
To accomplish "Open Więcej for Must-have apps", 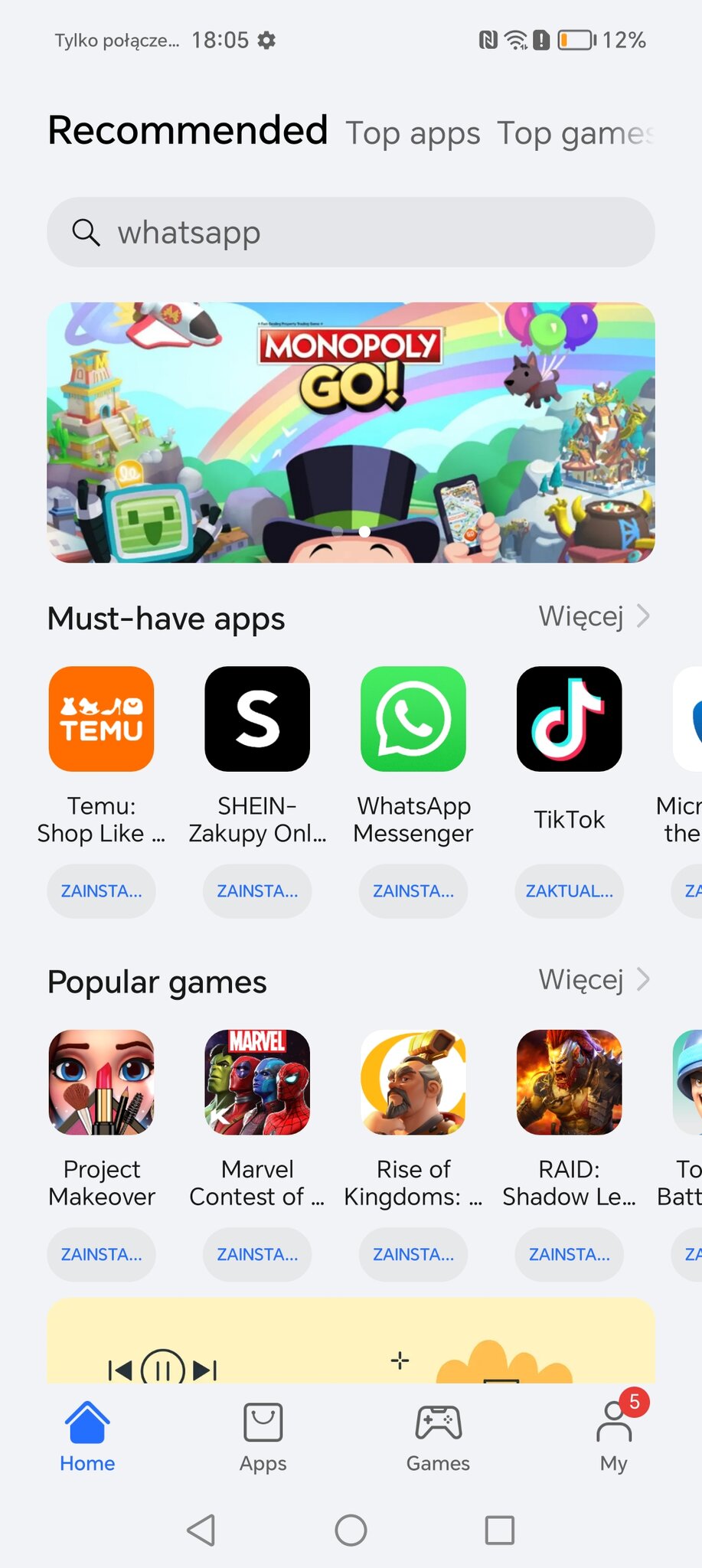I will click(x=594, y=616).
